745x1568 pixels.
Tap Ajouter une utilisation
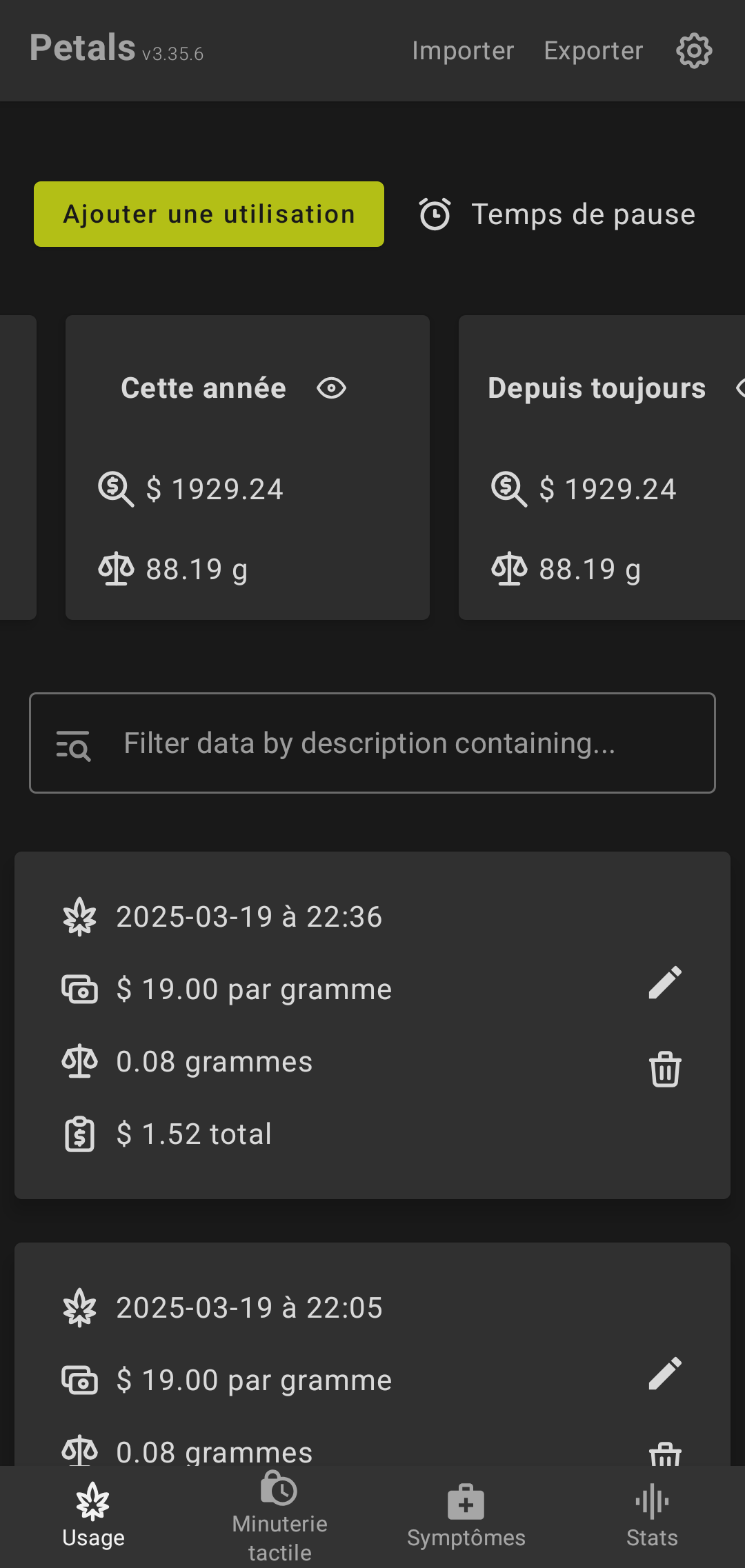pos(209,214)
